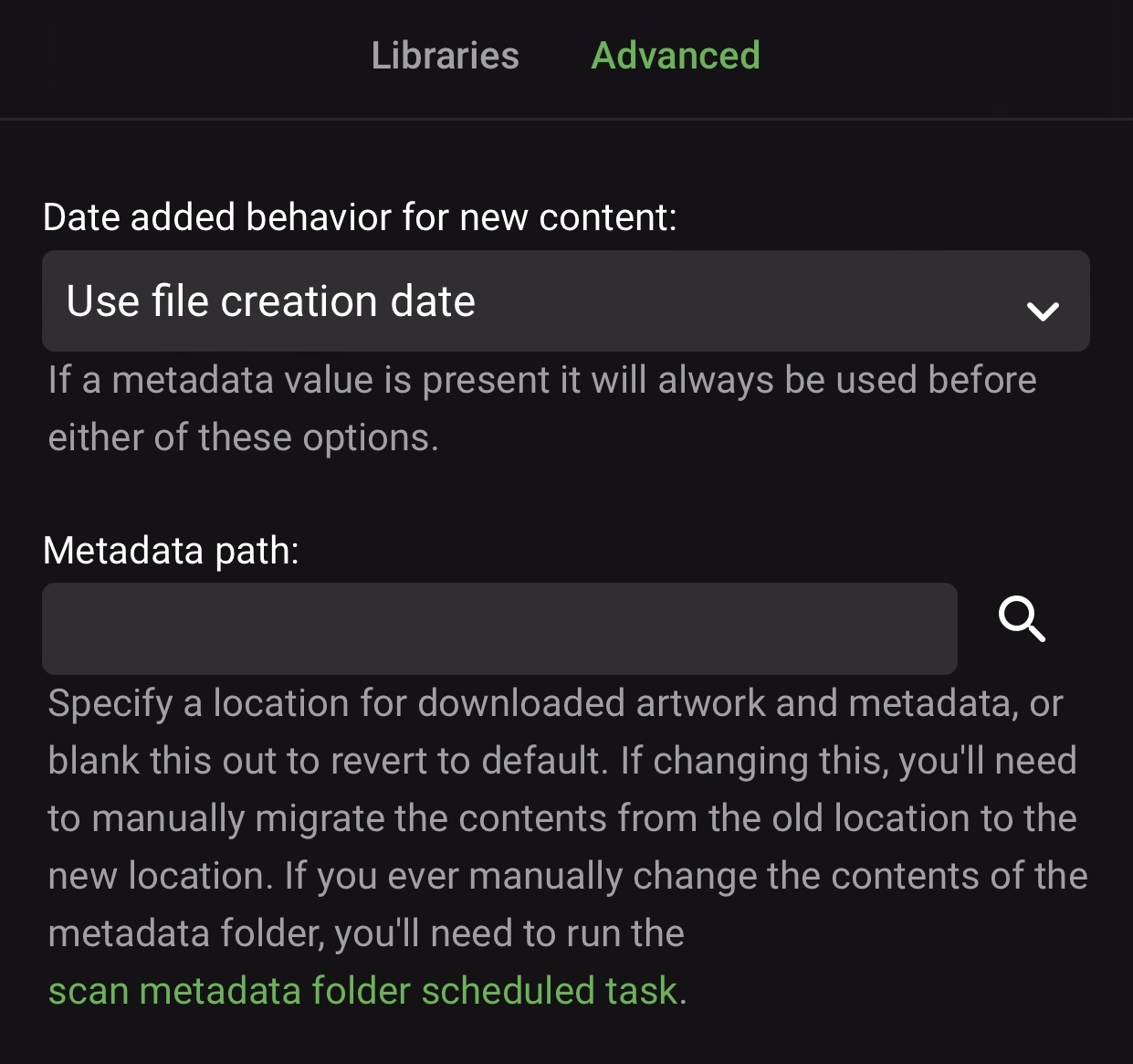Open the scan metadata folder scheduled task link
This screenshot has width=1133, height=1064.
(362, 991)
